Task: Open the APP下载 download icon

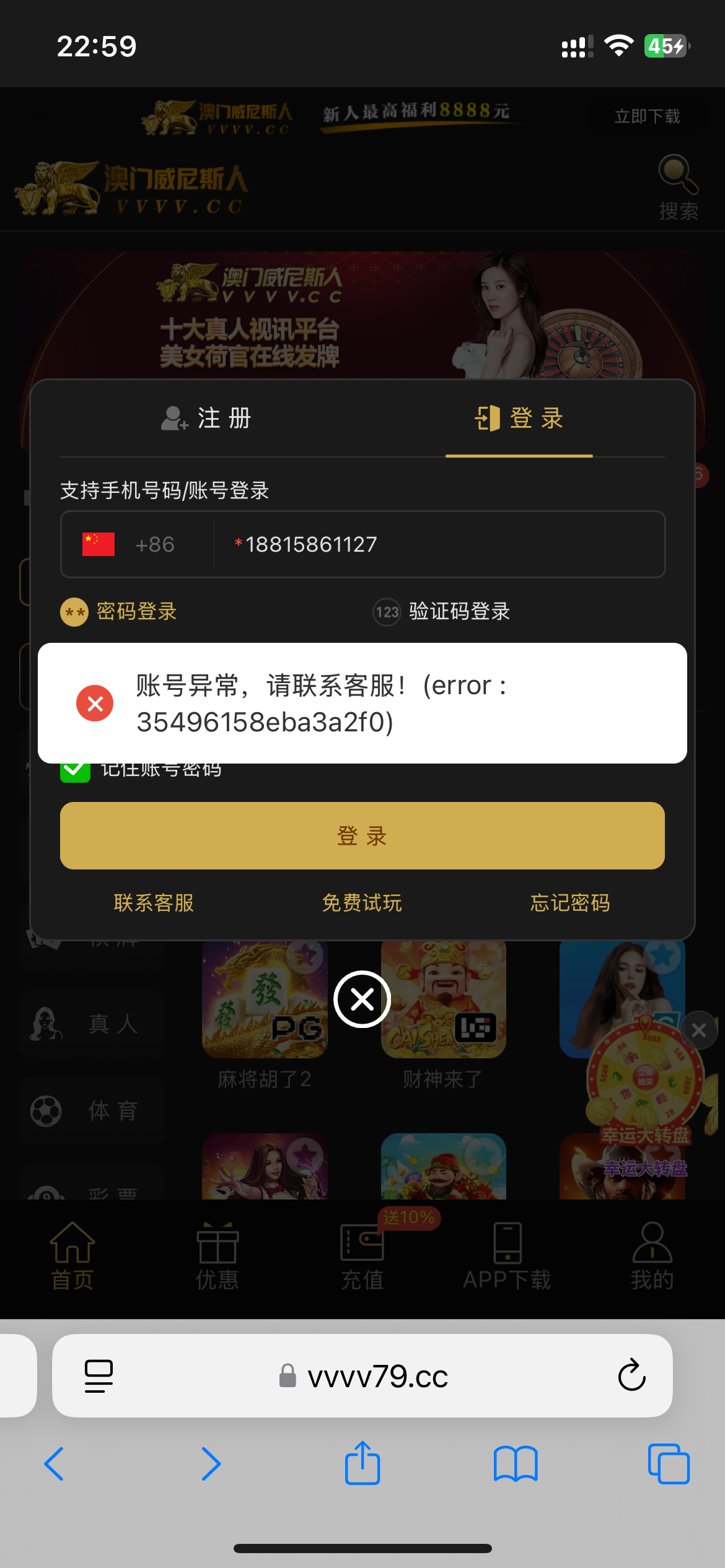Action: (507, 1248)
